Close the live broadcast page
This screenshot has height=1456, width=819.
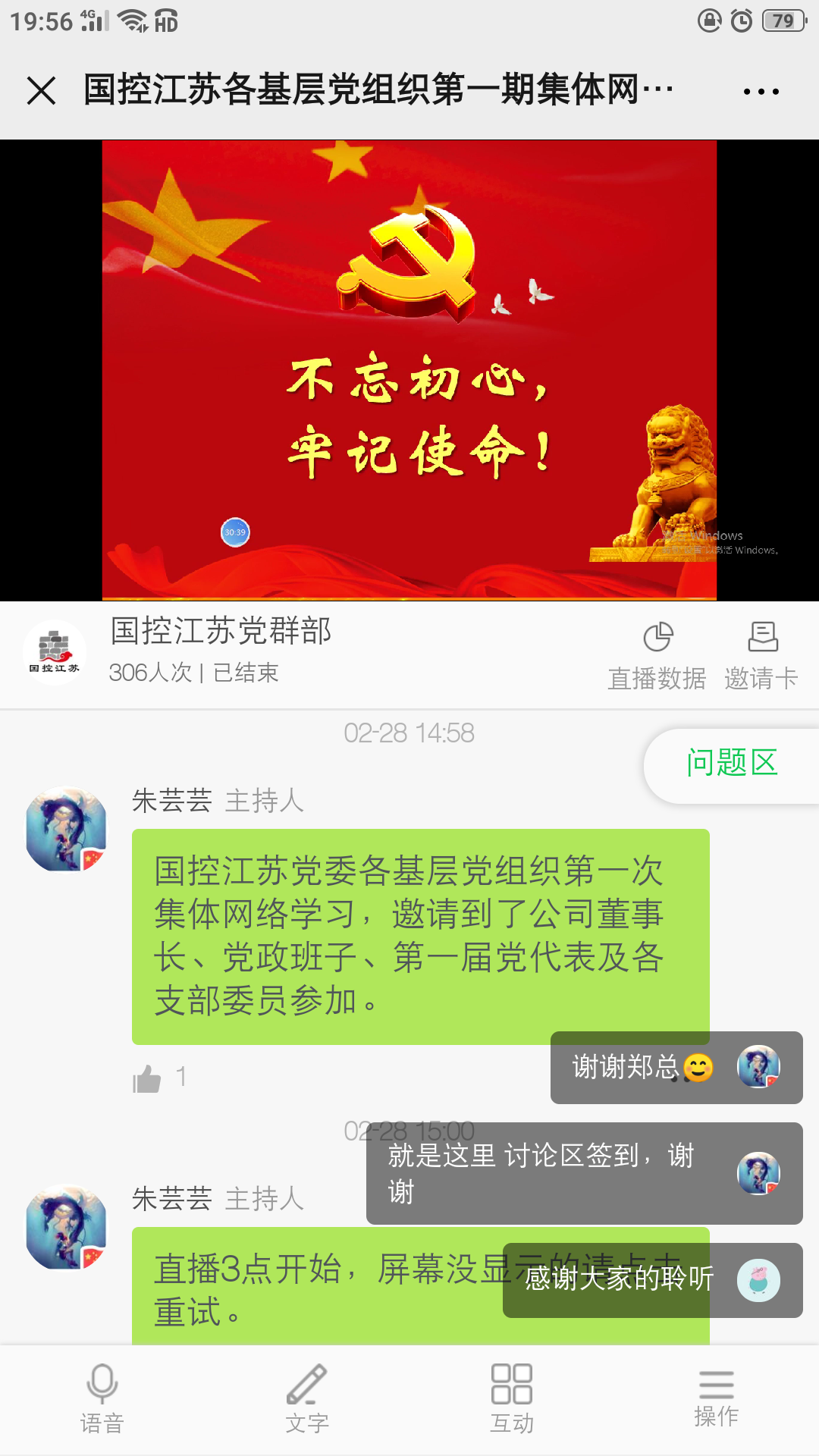pos(42,91)
